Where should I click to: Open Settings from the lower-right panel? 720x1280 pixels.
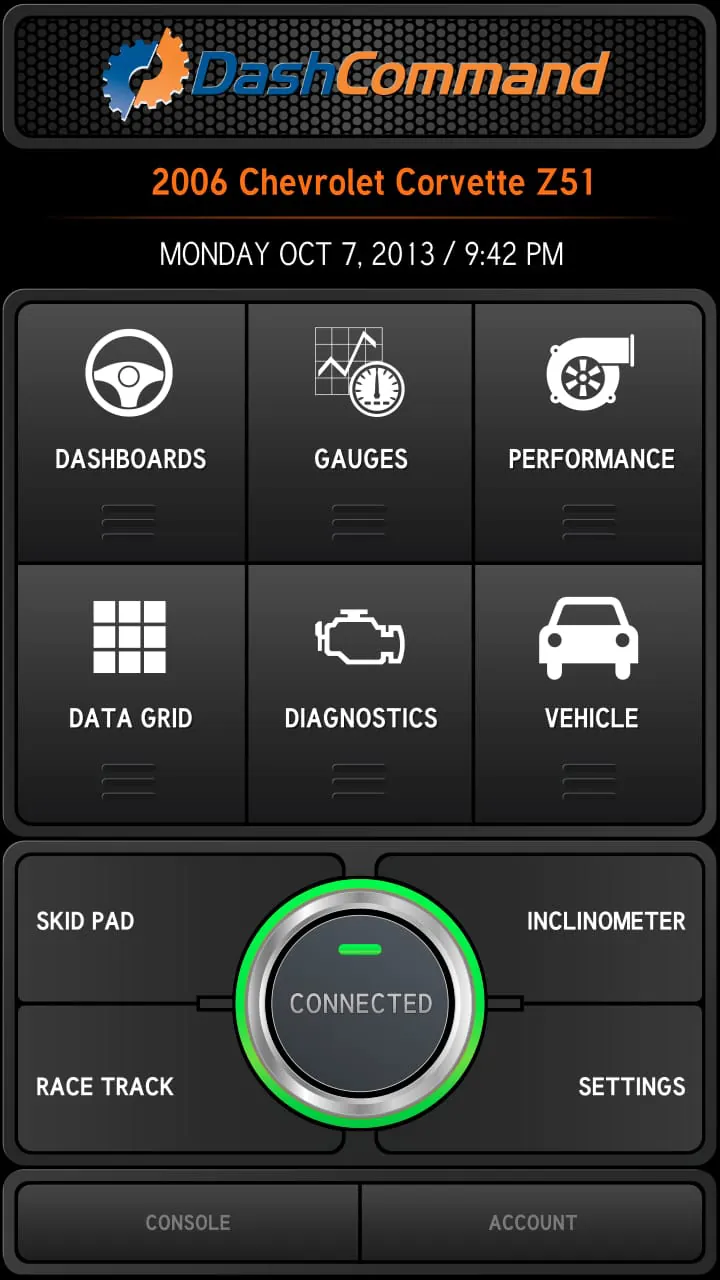coord(632,1086)
